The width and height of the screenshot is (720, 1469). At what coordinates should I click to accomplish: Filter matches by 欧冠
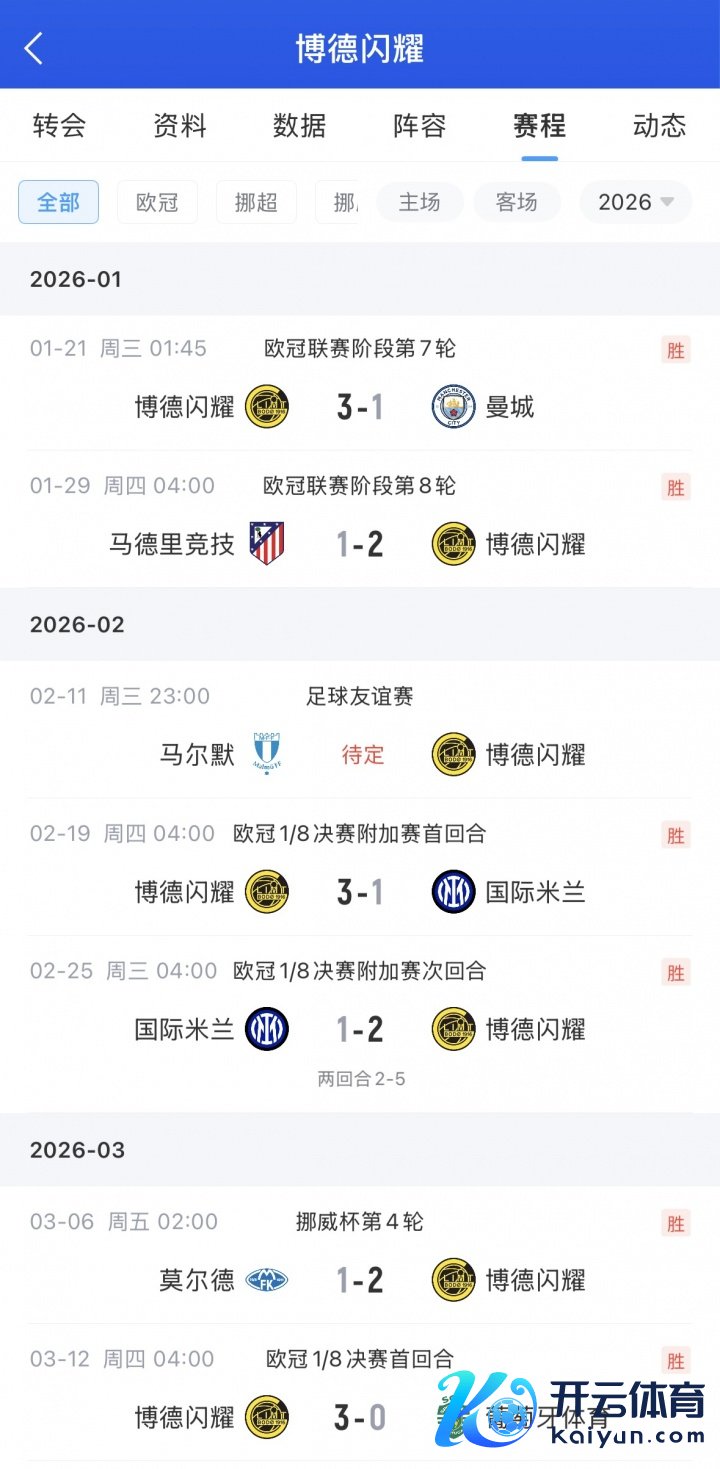157,202
